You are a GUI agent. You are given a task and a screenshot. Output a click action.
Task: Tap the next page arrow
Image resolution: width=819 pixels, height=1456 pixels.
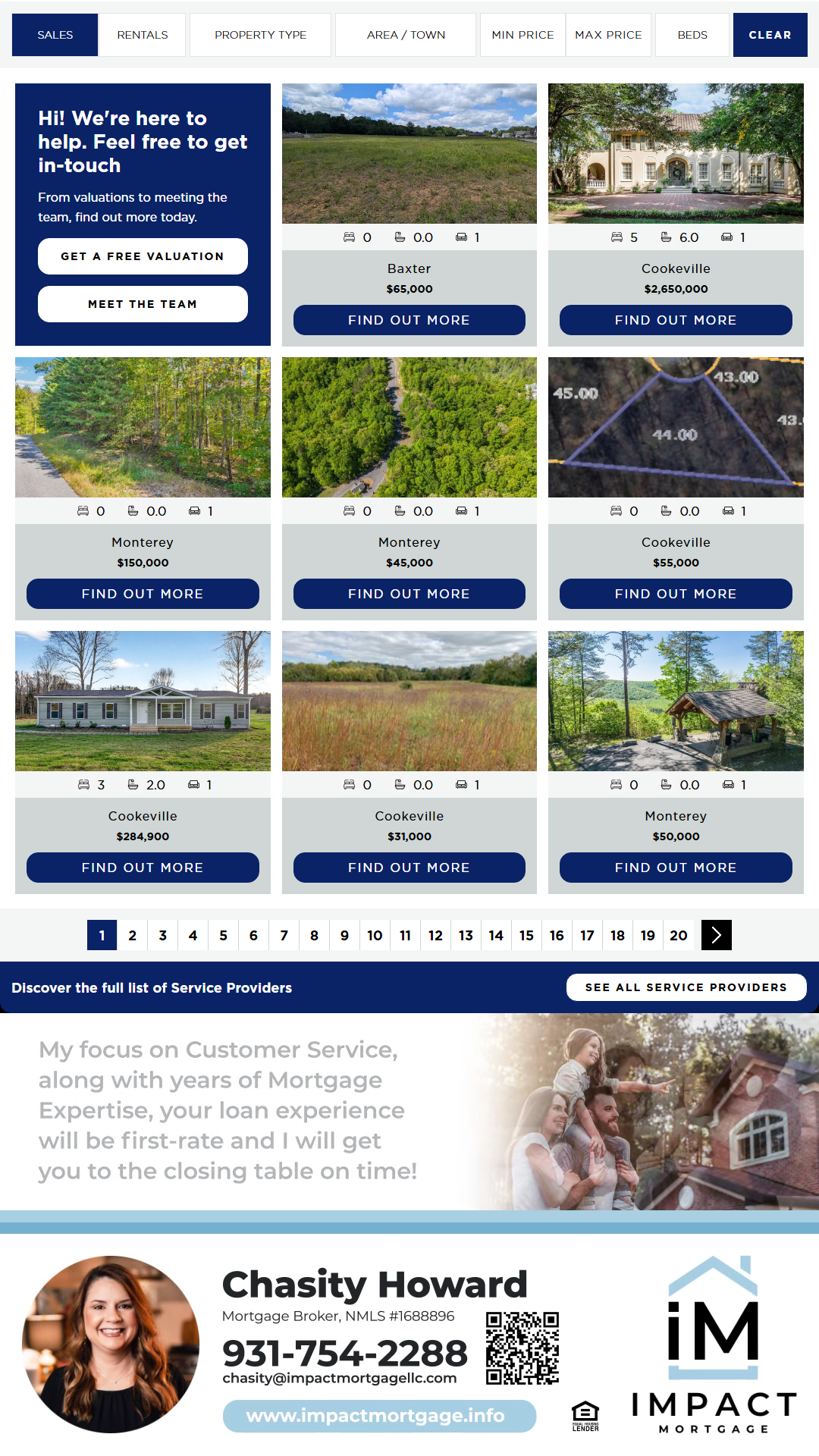coord(717,935)
